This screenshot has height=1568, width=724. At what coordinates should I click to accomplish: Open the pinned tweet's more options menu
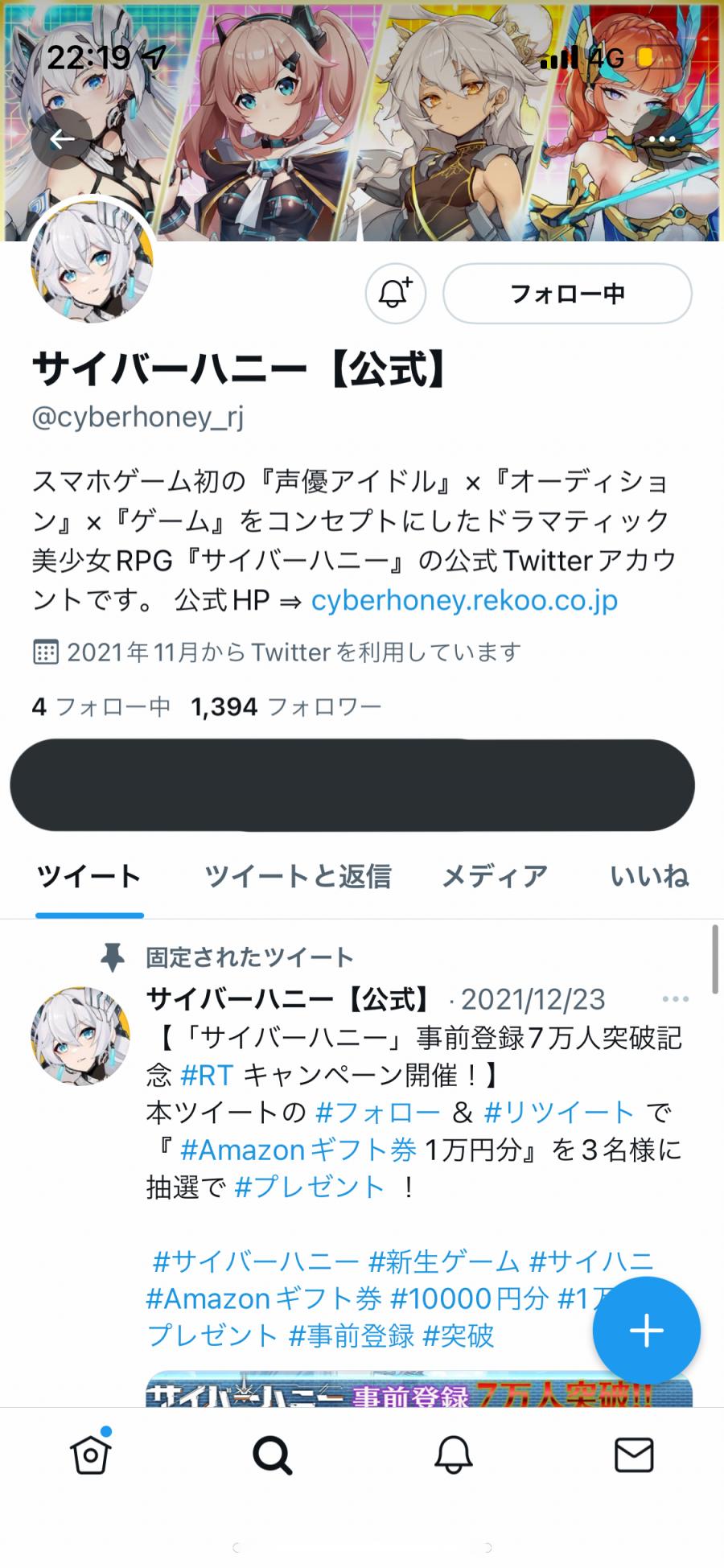tap(675, 999)
